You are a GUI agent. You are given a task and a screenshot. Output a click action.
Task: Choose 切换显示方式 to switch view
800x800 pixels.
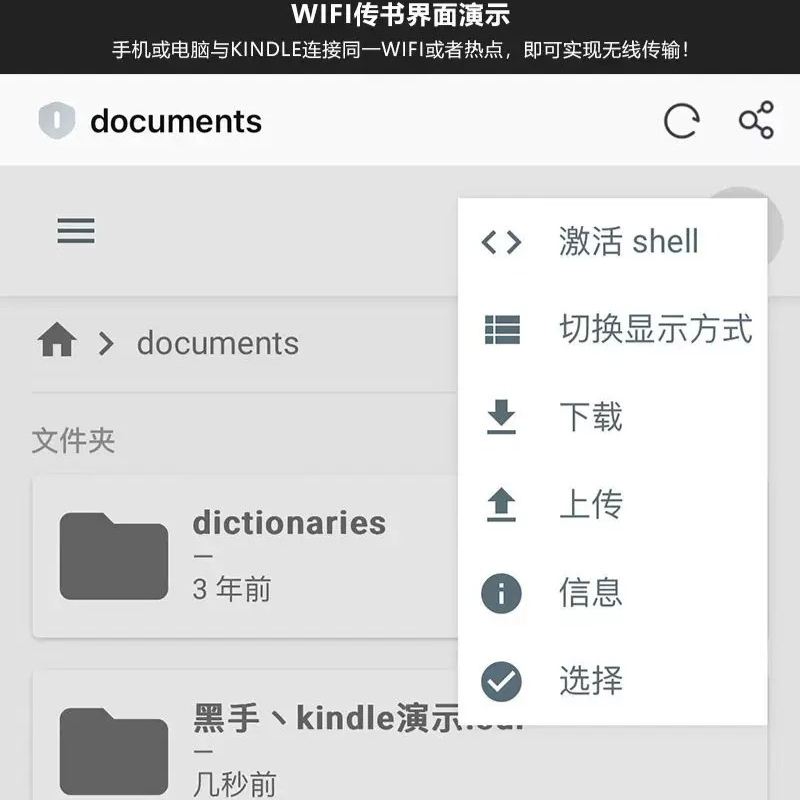pyautogui.click(x=613, y=329)
